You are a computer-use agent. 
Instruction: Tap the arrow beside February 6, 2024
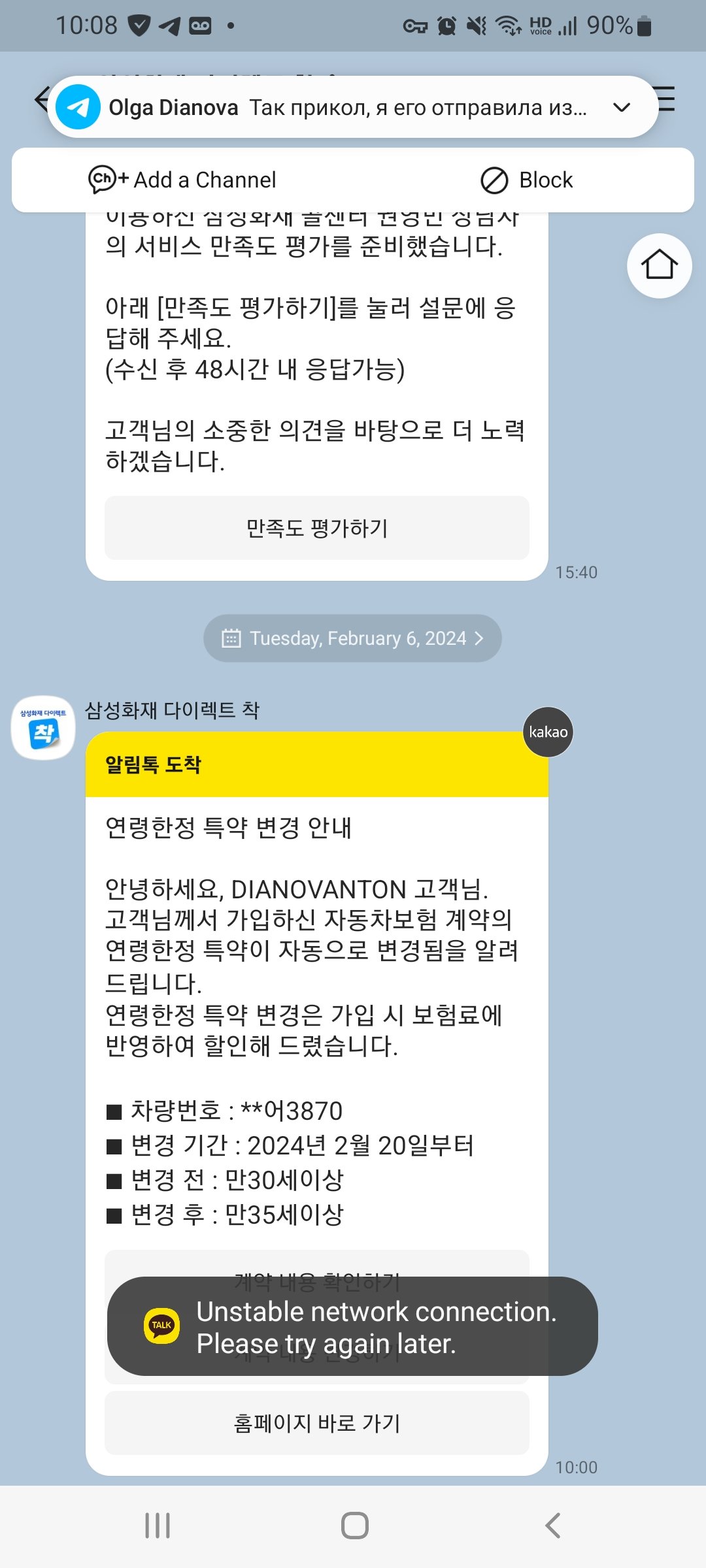click(x=477, y=638)
